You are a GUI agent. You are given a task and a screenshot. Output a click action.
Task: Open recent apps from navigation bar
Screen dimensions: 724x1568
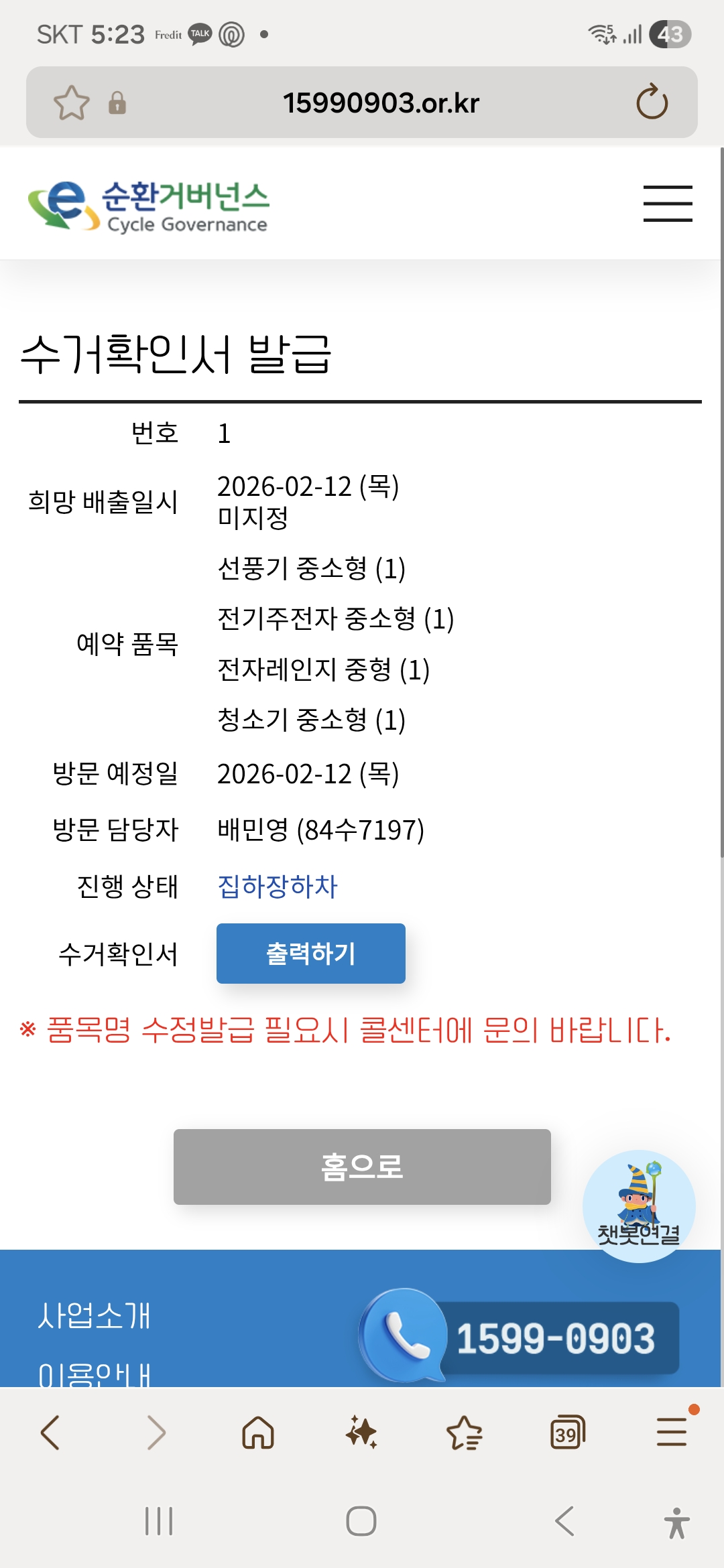point(159,1521)
